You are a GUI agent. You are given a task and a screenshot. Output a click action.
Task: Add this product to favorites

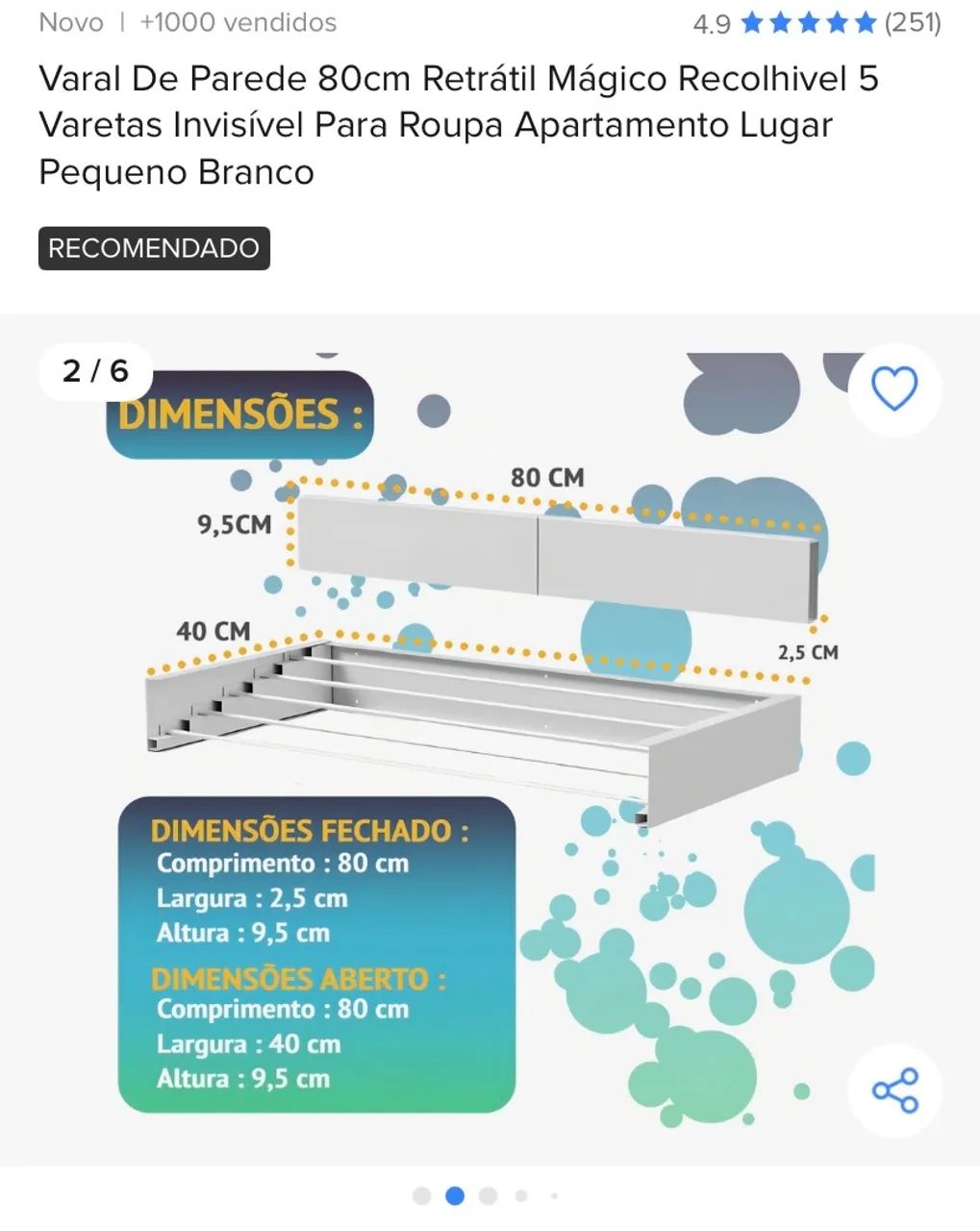point(894,389)
